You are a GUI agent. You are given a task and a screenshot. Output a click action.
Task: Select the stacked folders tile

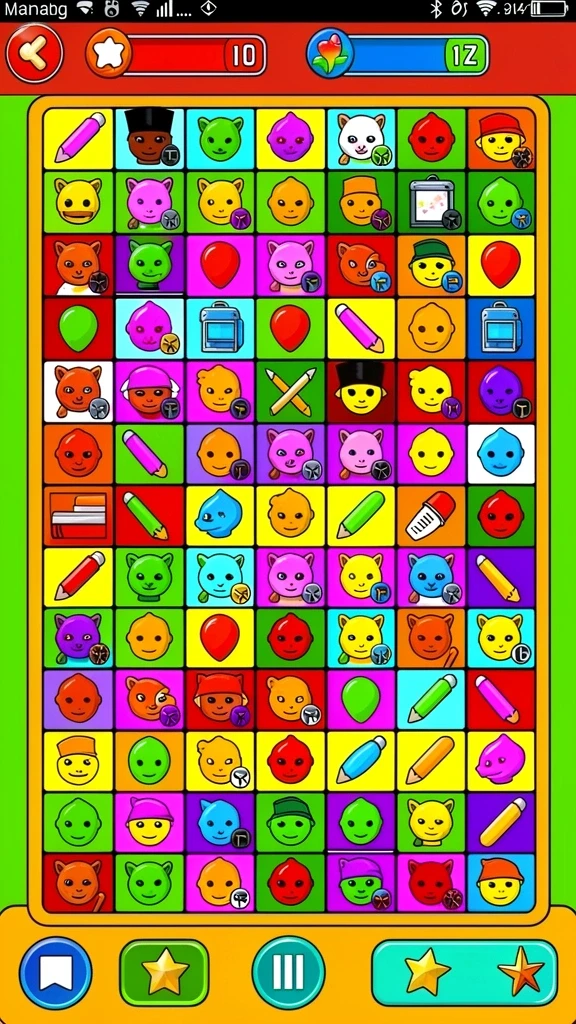tap(78, 516)
